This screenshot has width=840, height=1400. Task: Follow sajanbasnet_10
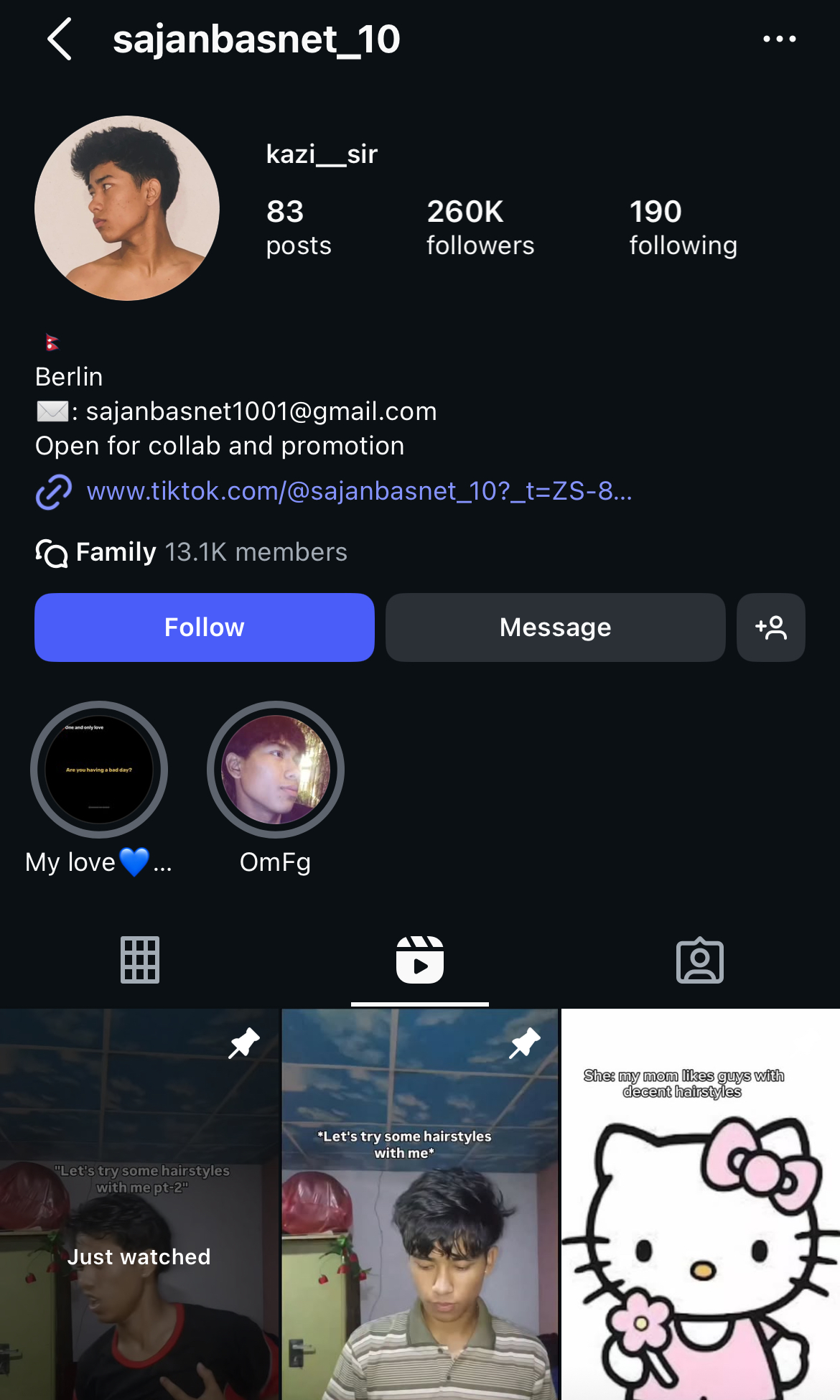205,627
